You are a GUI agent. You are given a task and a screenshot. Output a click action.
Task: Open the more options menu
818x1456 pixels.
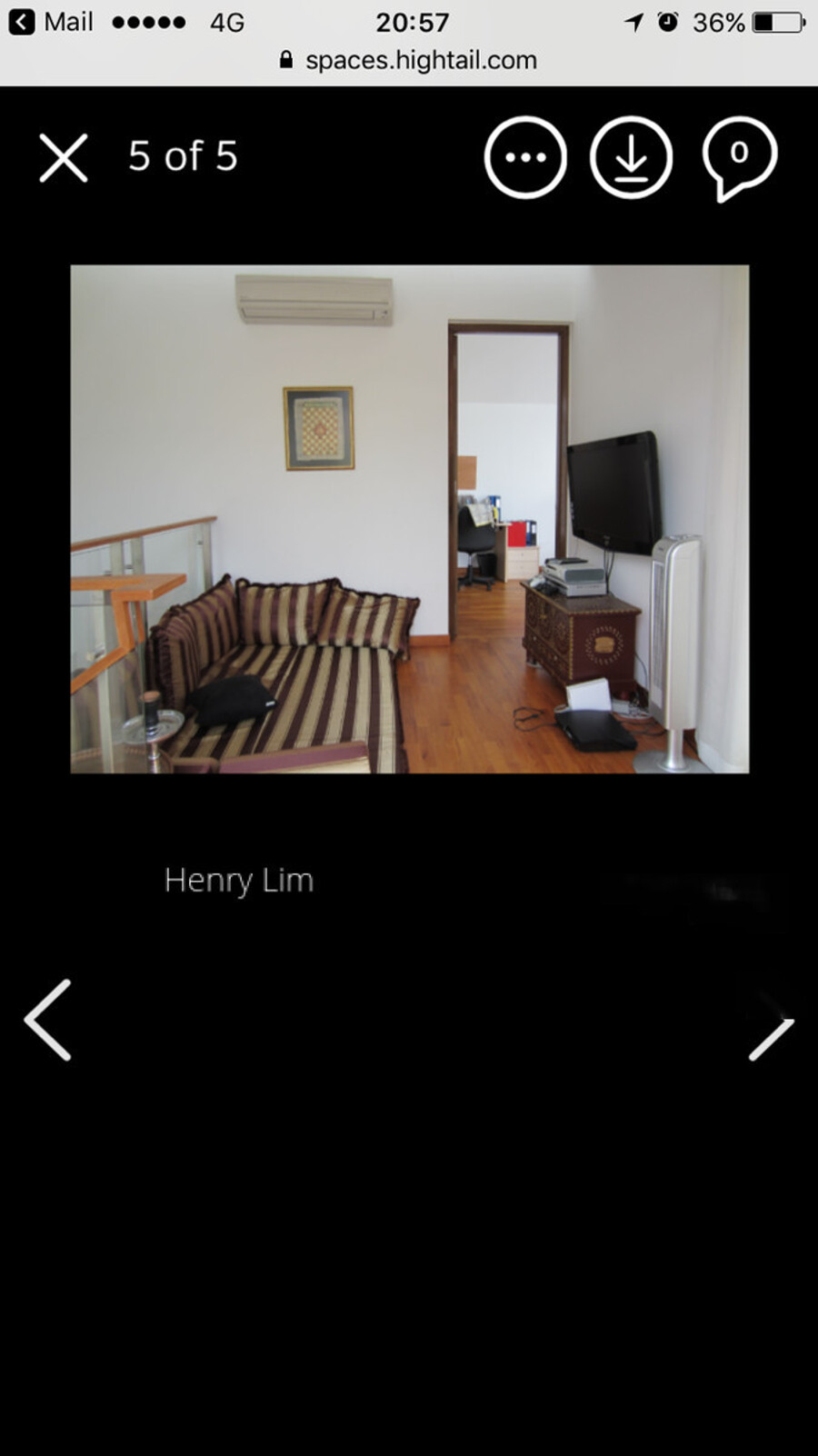[x=525, y=157]
